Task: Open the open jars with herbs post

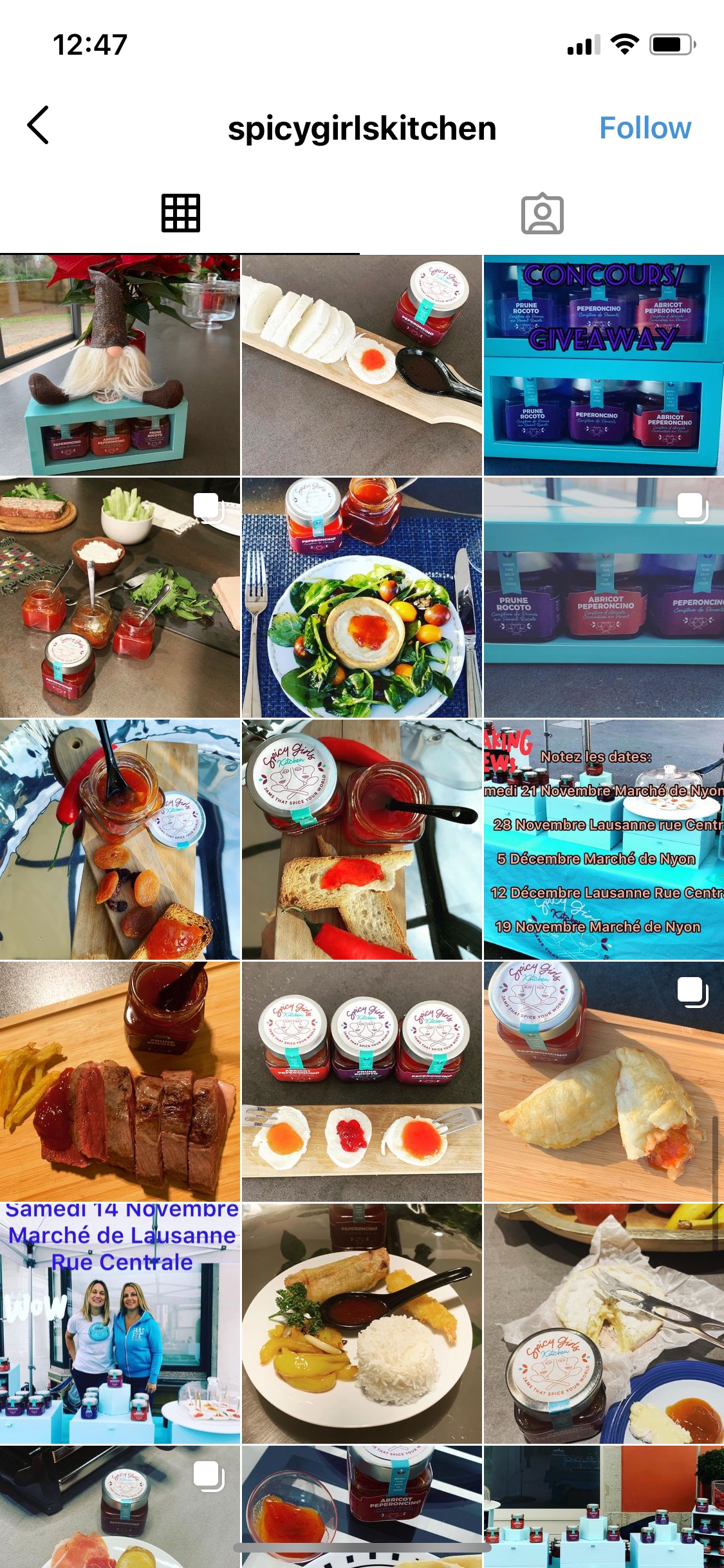Action: [x=120, y=597]
